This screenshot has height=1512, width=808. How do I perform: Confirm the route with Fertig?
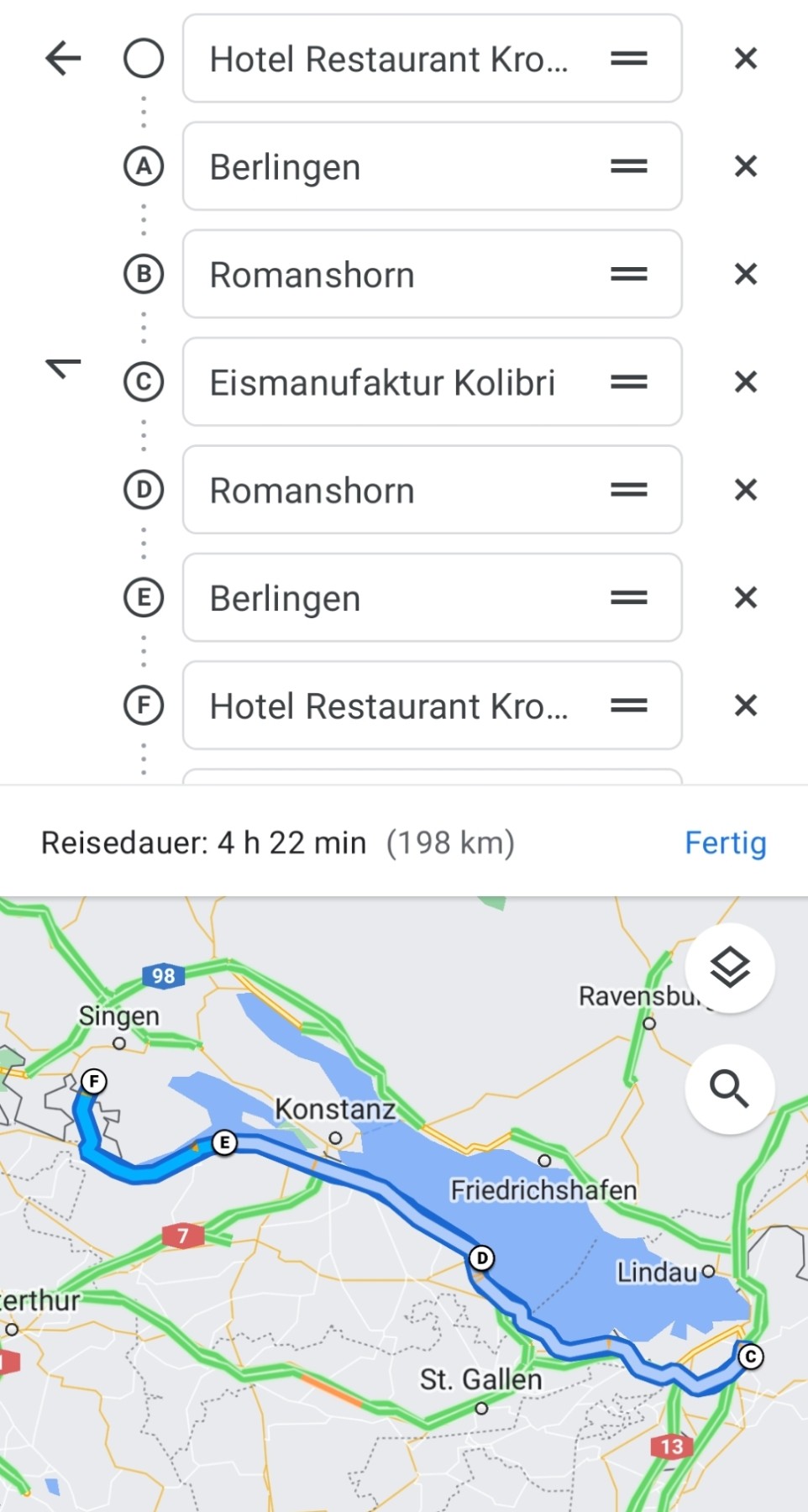726,843
